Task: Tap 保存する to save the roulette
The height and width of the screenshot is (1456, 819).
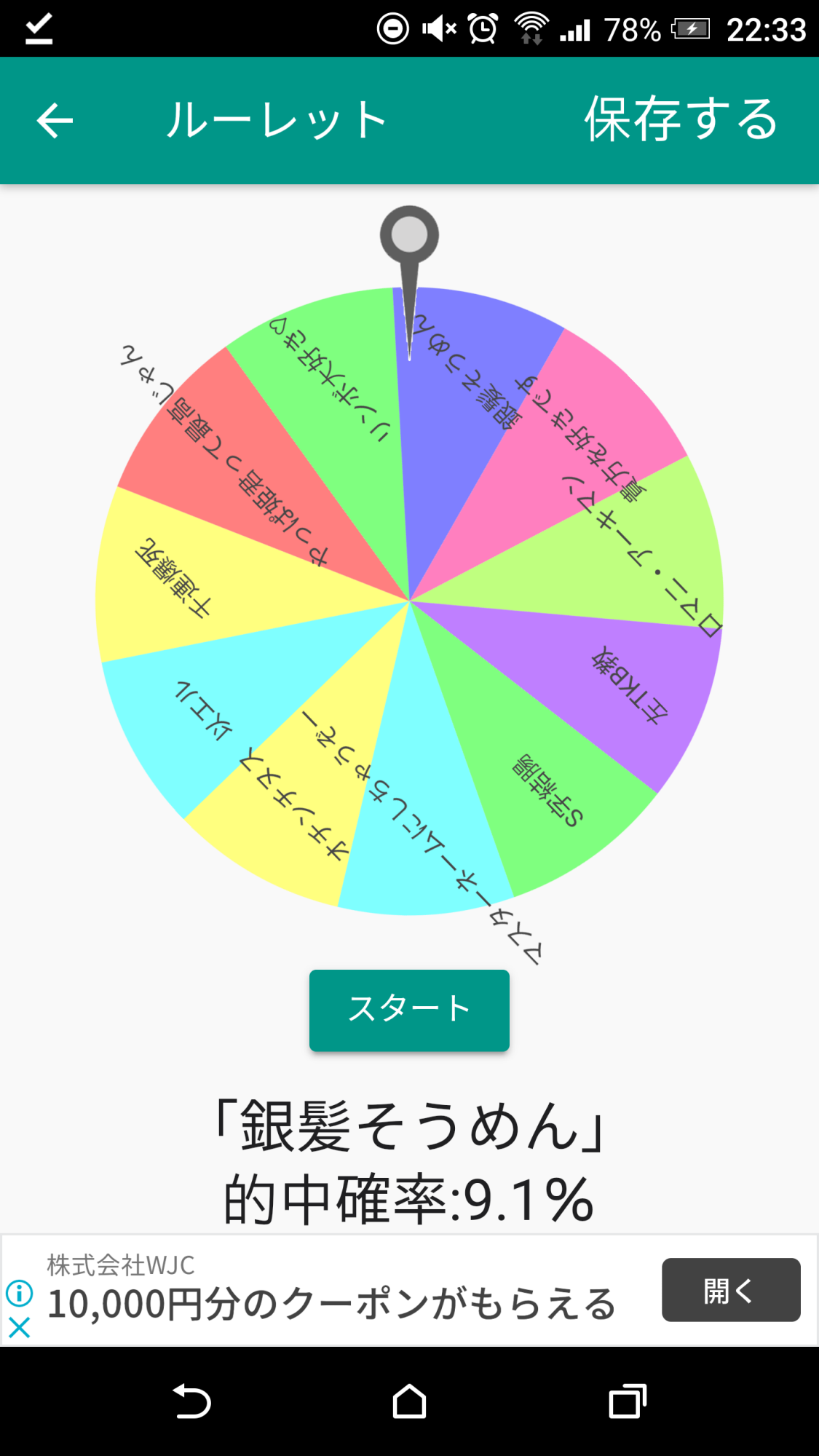Action: click(x=681, y=119)
